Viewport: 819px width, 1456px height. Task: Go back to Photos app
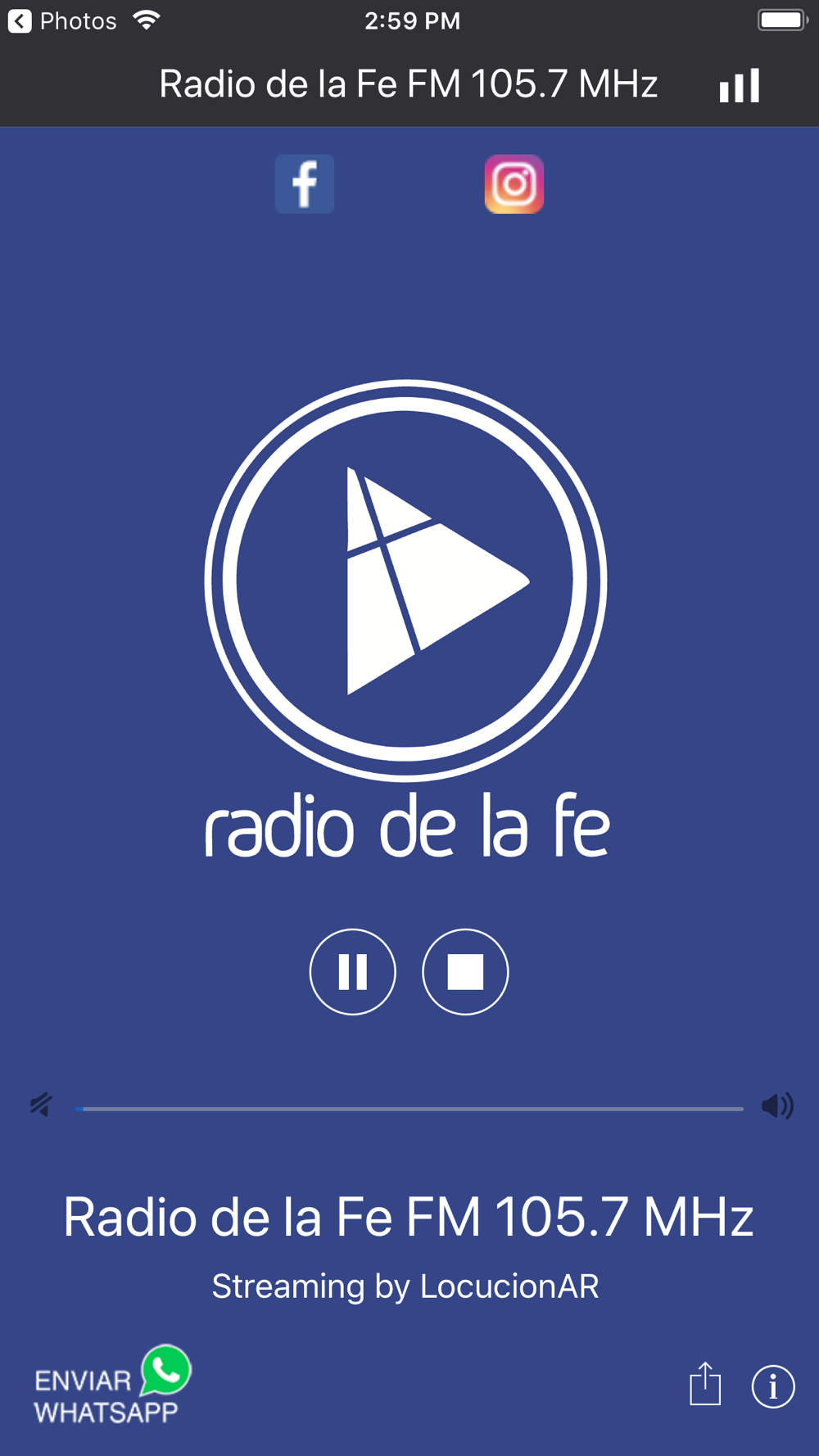point(61,21)
